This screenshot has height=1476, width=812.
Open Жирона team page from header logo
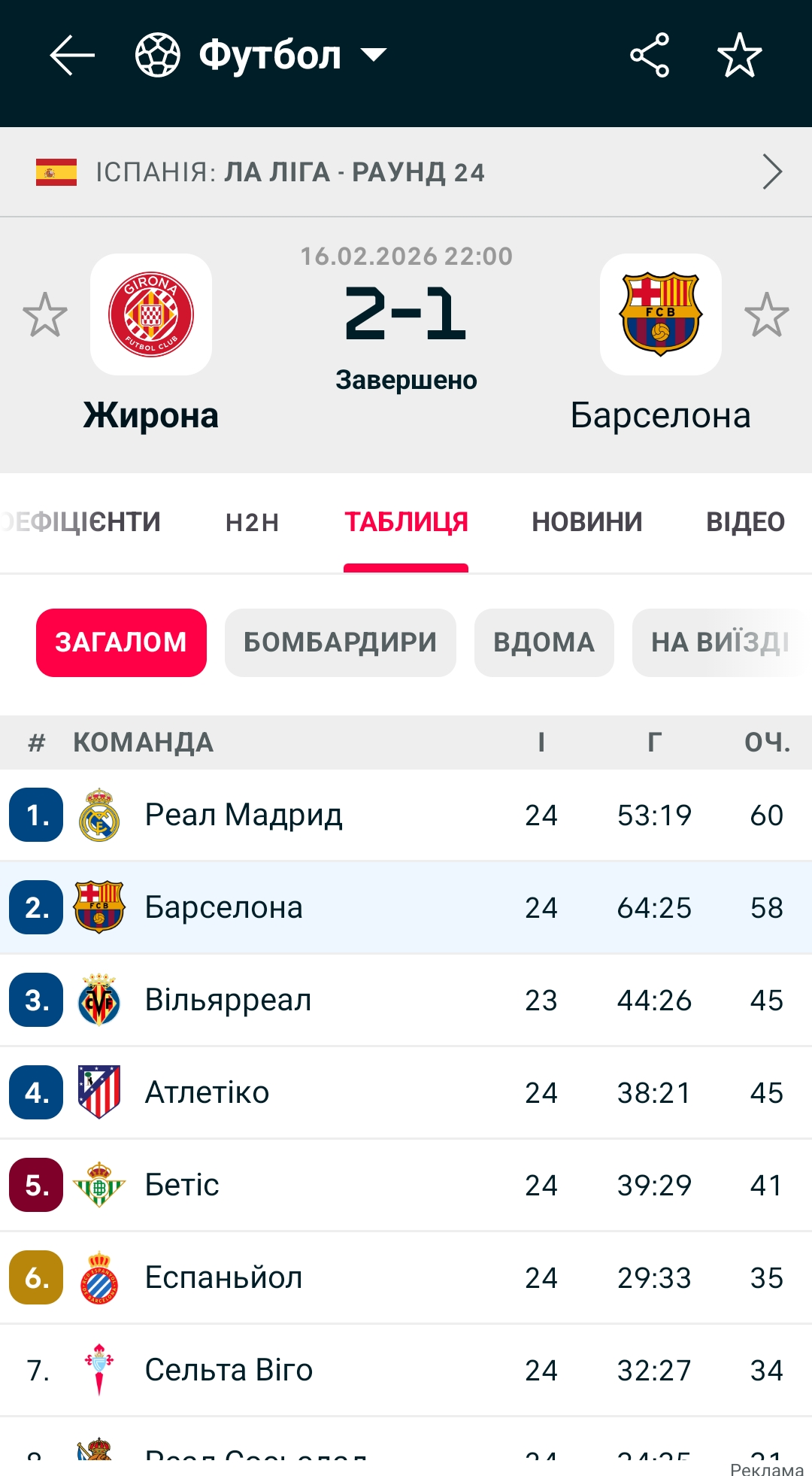pos(151,314)
